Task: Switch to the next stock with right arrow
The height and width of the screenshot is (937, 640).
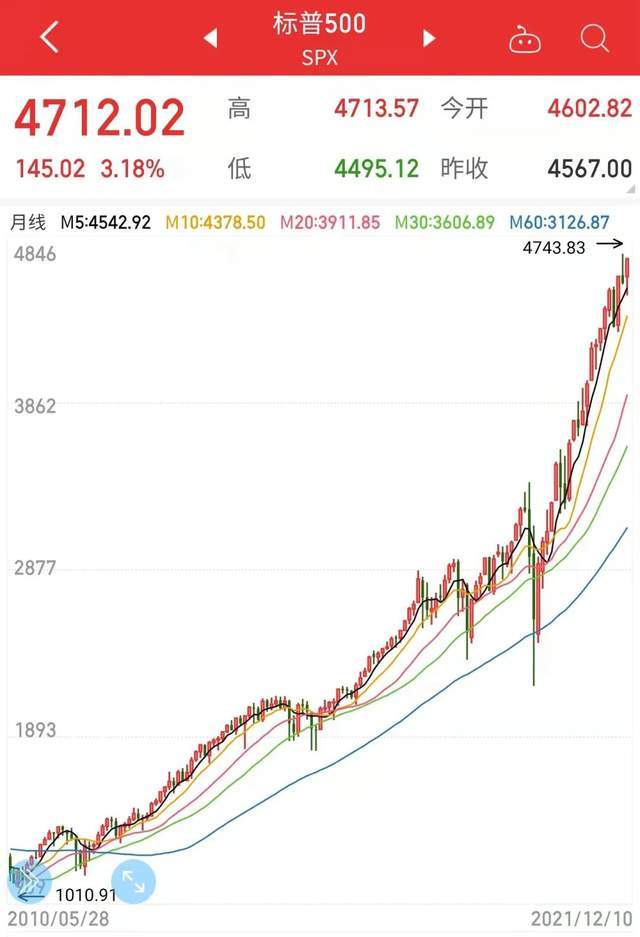Action: click(x=429, y=38)
